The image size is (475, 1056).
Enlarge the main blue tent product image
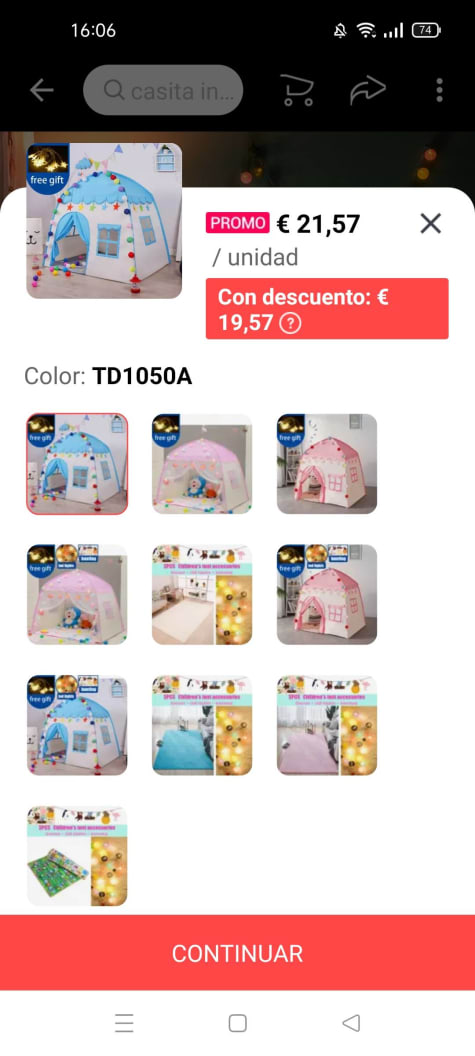pos(104,220)
